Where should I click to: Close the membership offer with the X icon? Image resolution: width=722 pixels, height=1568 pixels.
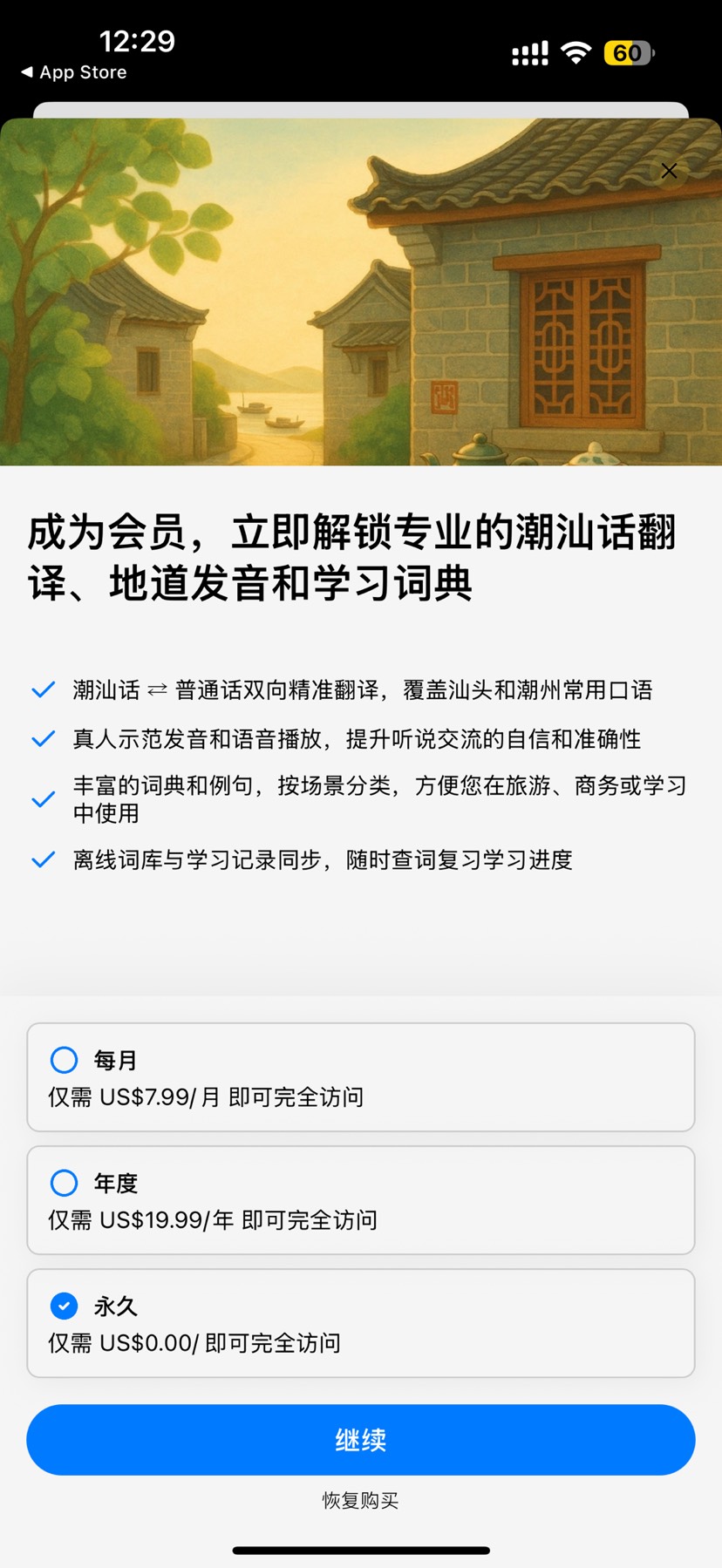click(x=669, y=171)
